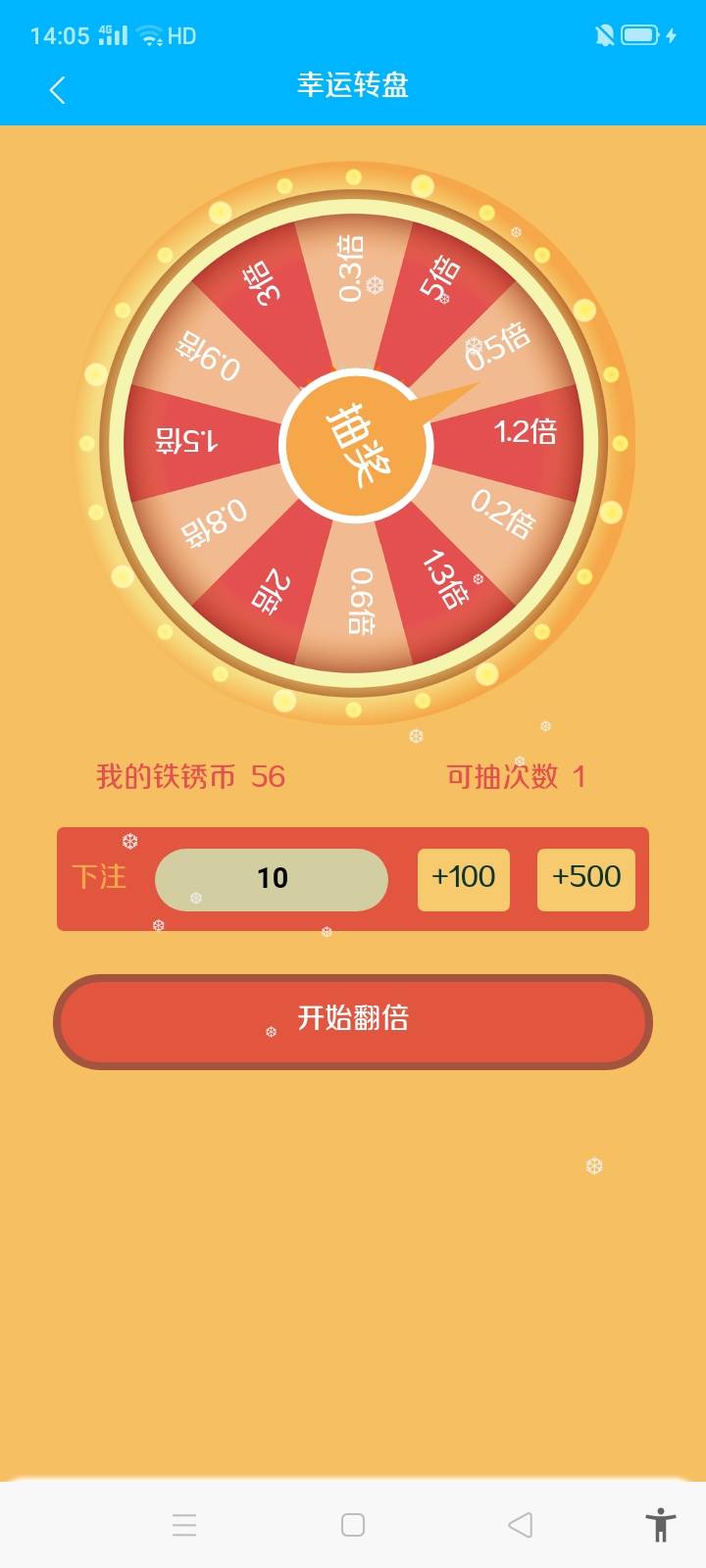Image resolution: width=706 pixels, height=1568 pixels.
Task: Start doubling with 开始翻倍
Action: 353,1021
